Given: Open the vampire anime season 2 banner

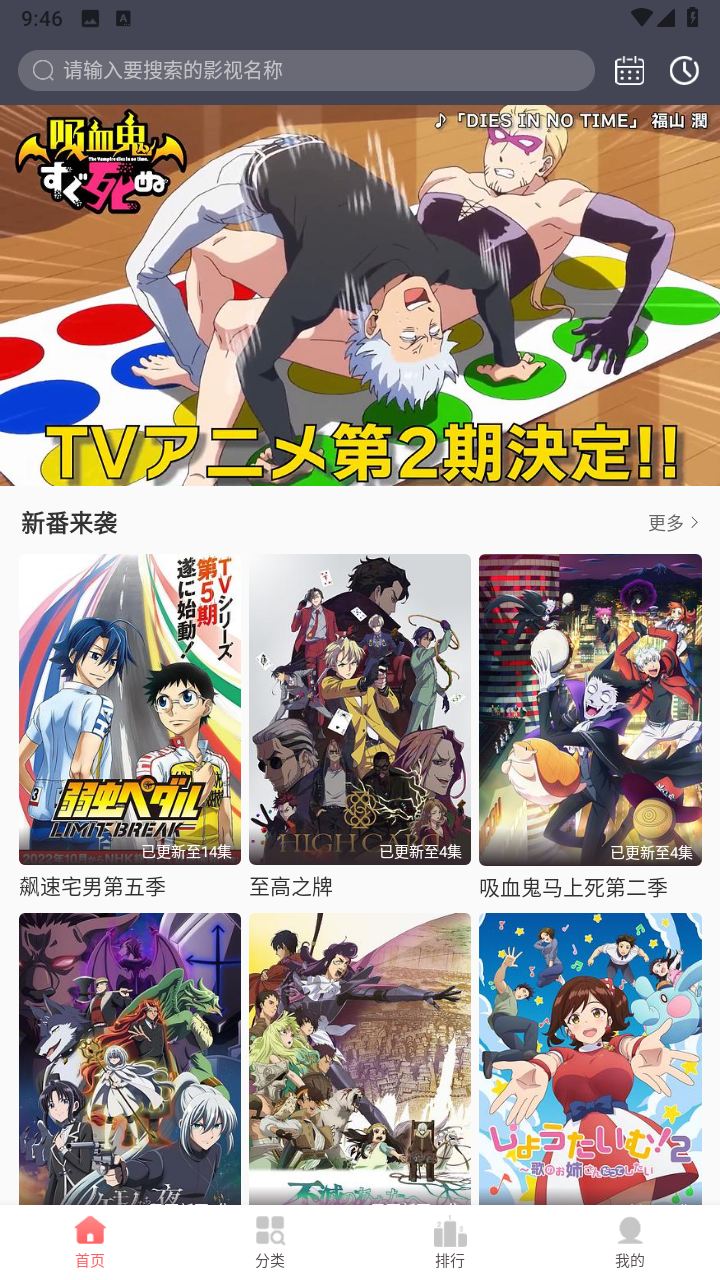Looking at the screenshot, I should pyautogui.click(x=360, y=295).
